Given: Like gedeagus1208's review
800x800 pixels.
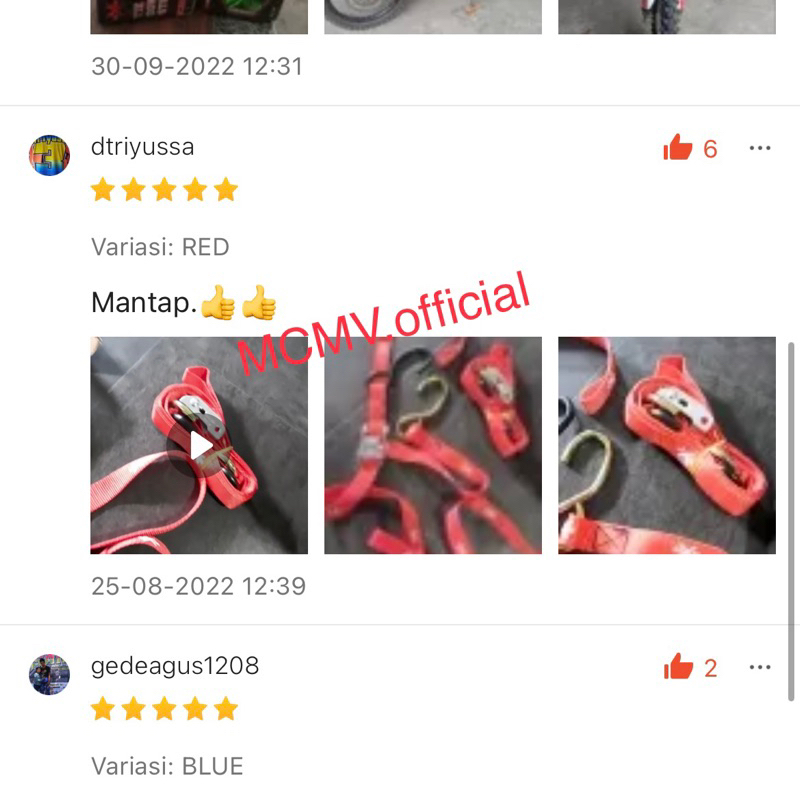Looking at the screenshot, I should point(678,667).
